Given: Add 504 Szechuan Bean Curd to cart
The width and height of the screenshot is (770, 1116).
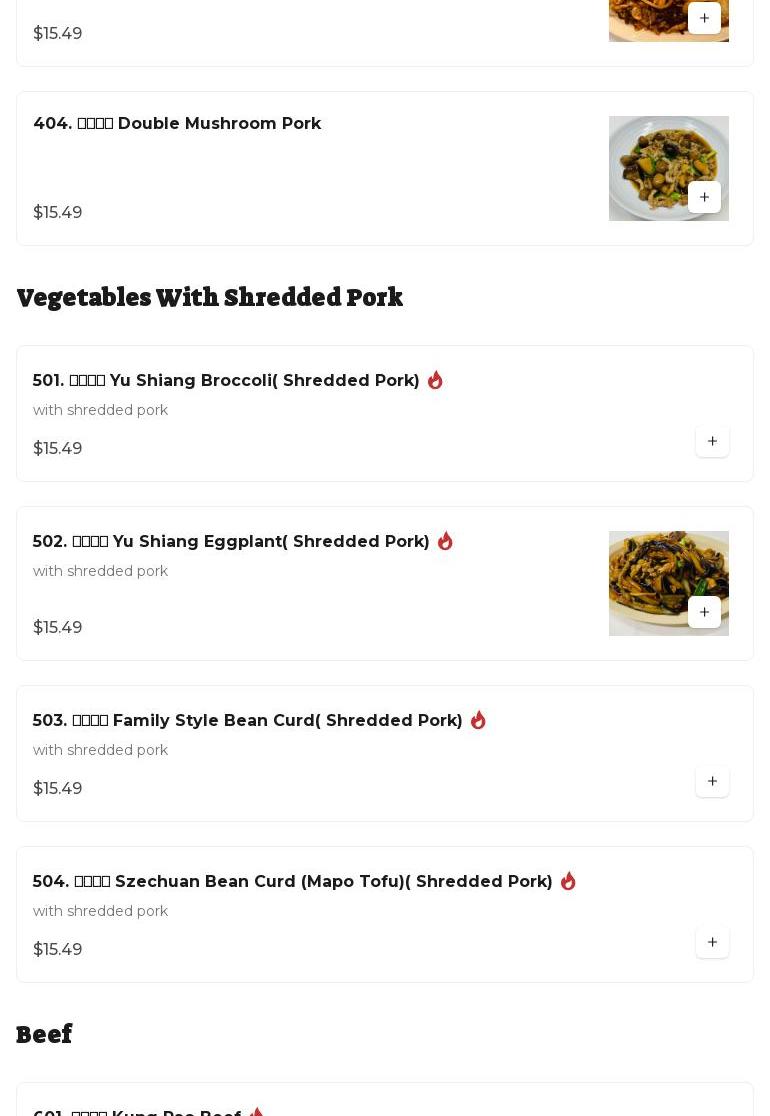Looking at the screenshot, I should (712, 942).
